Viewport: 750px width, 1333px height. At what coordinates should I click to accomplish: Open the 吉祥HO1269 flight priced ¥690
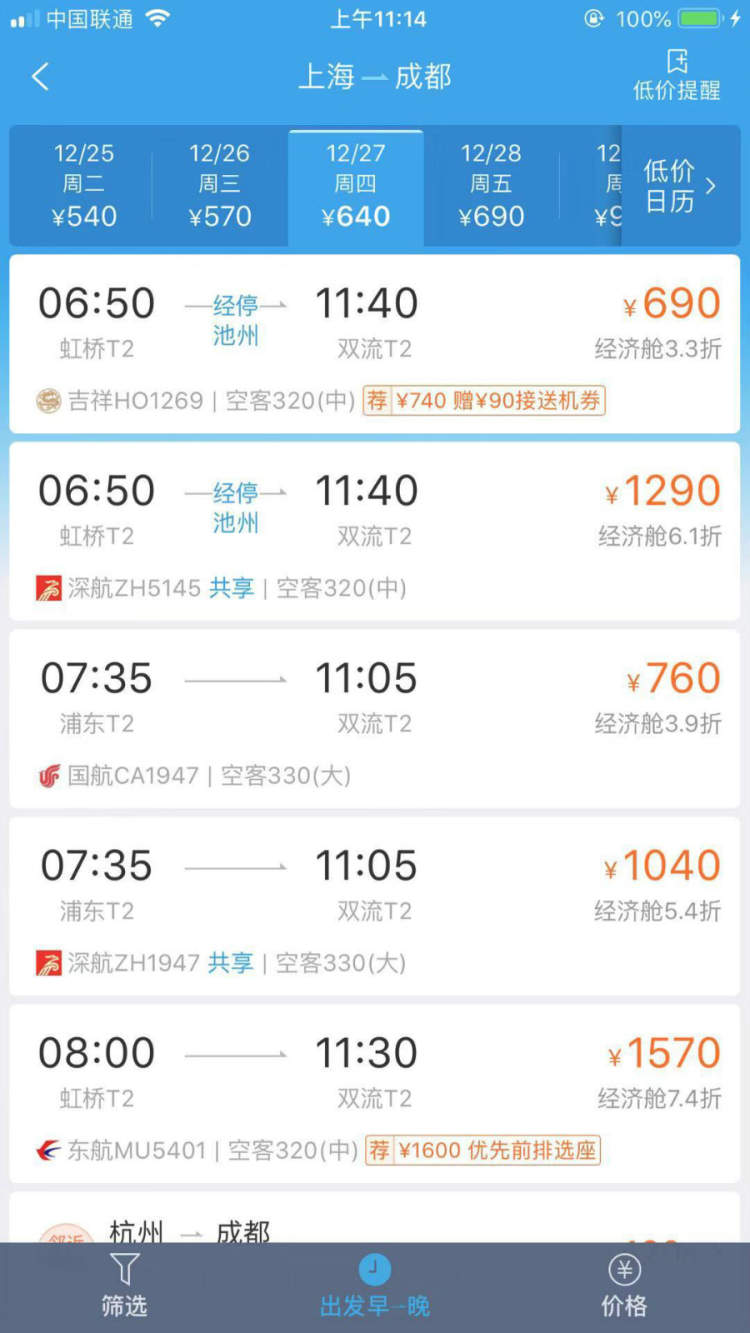point(375,344)
